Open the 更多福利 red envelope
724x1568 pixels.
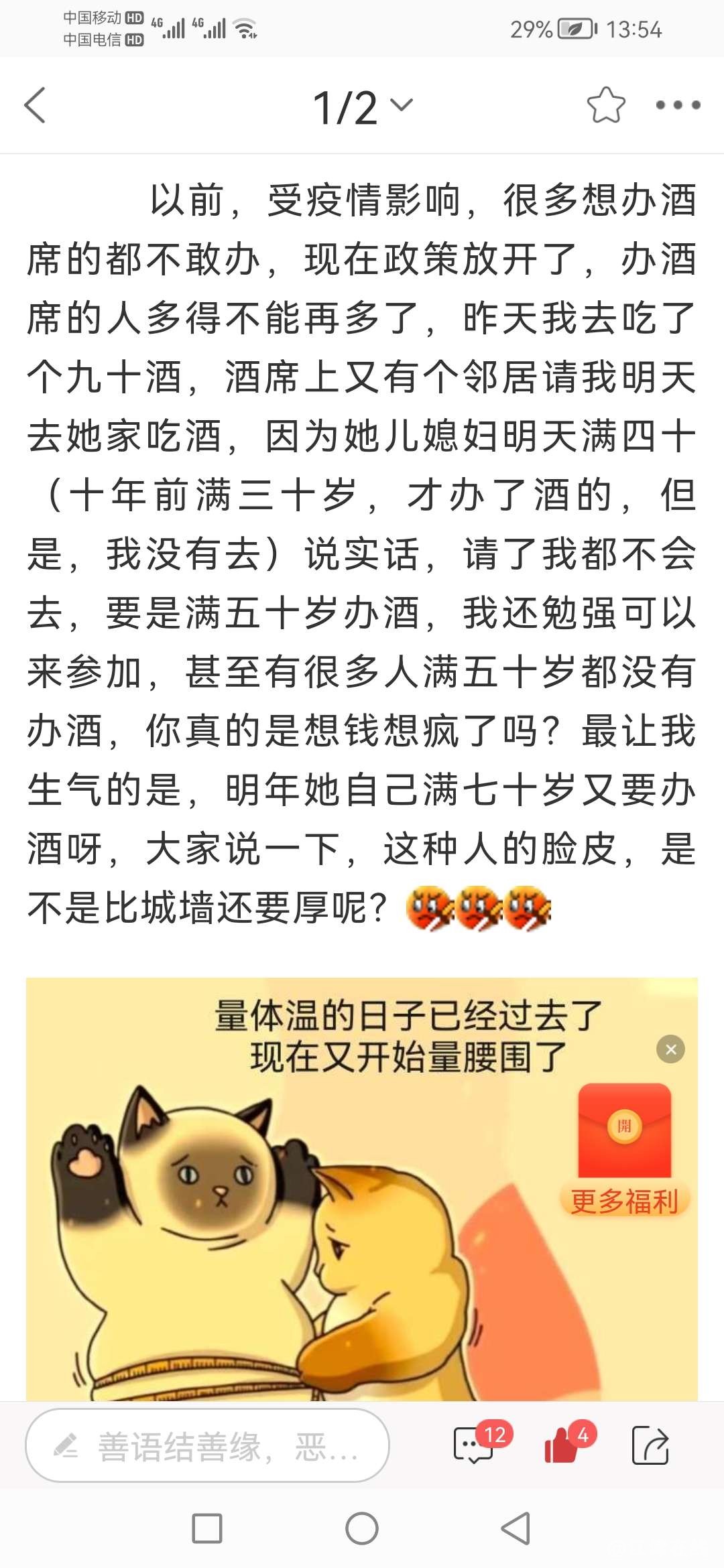(625, 1147)
